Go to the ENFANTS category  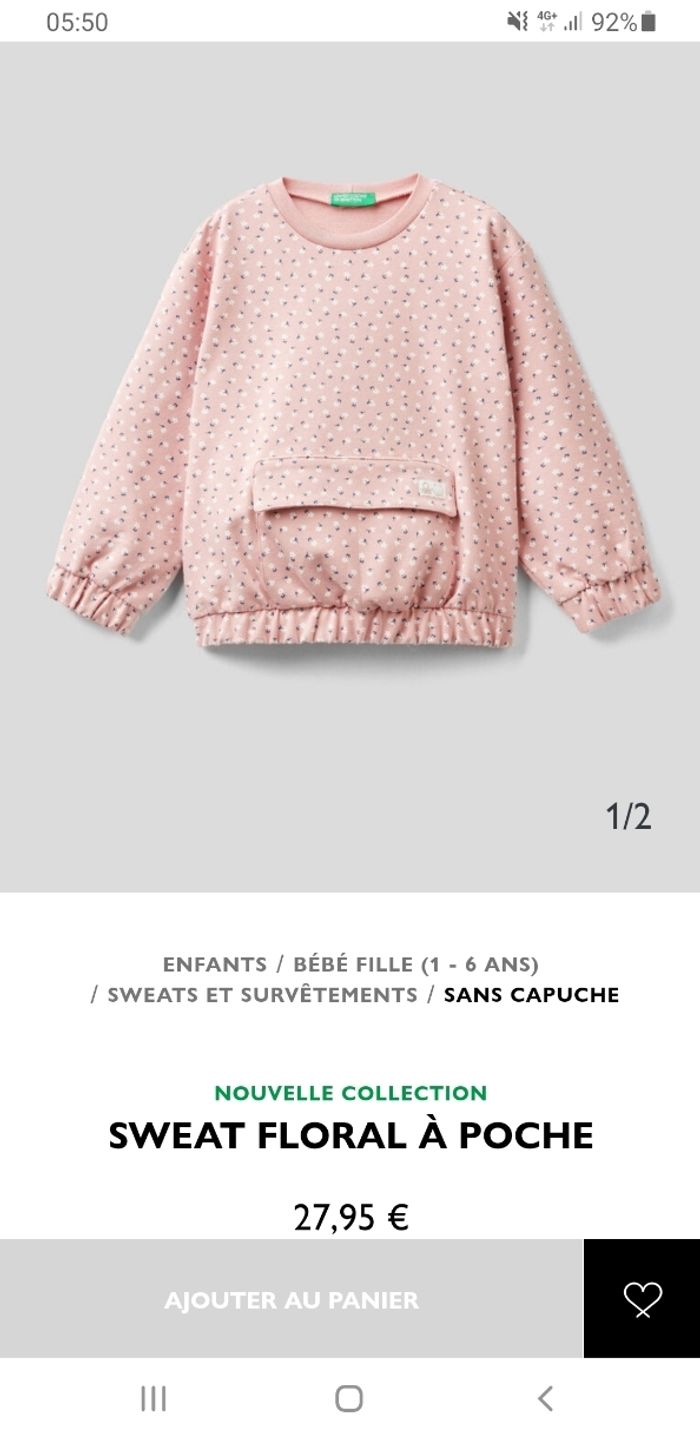pos(214,964)
